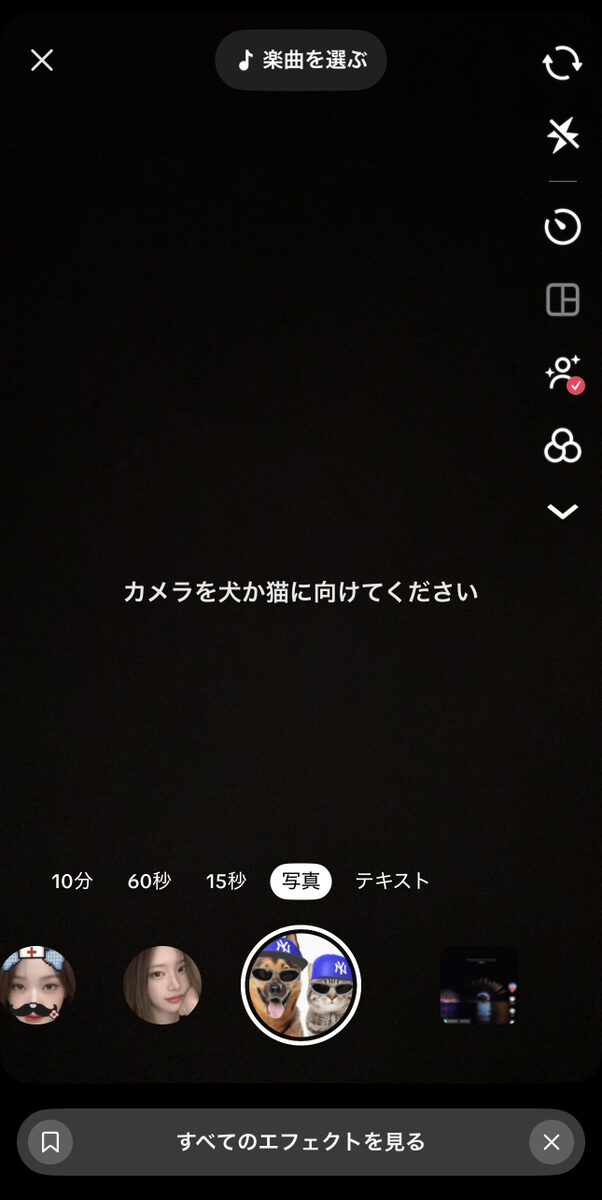
Task: Select the 写真 mode
Action: (301, 881)
